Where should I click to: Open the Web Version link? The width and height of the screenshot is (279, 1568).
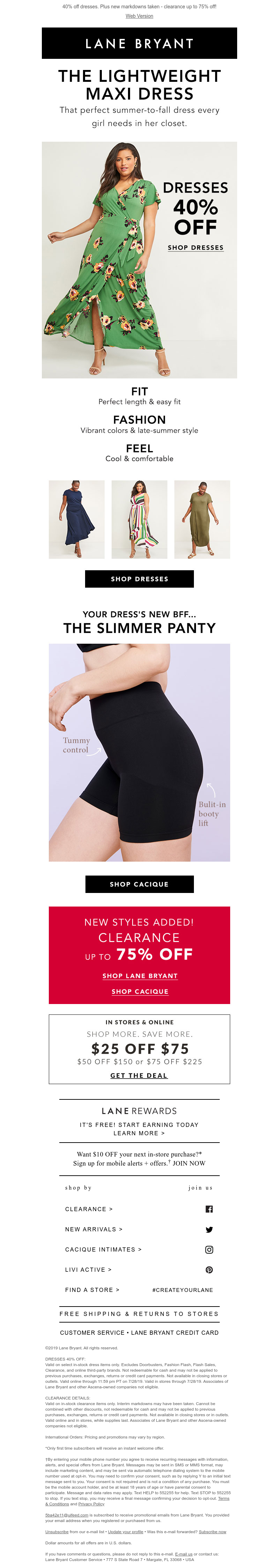139,16
